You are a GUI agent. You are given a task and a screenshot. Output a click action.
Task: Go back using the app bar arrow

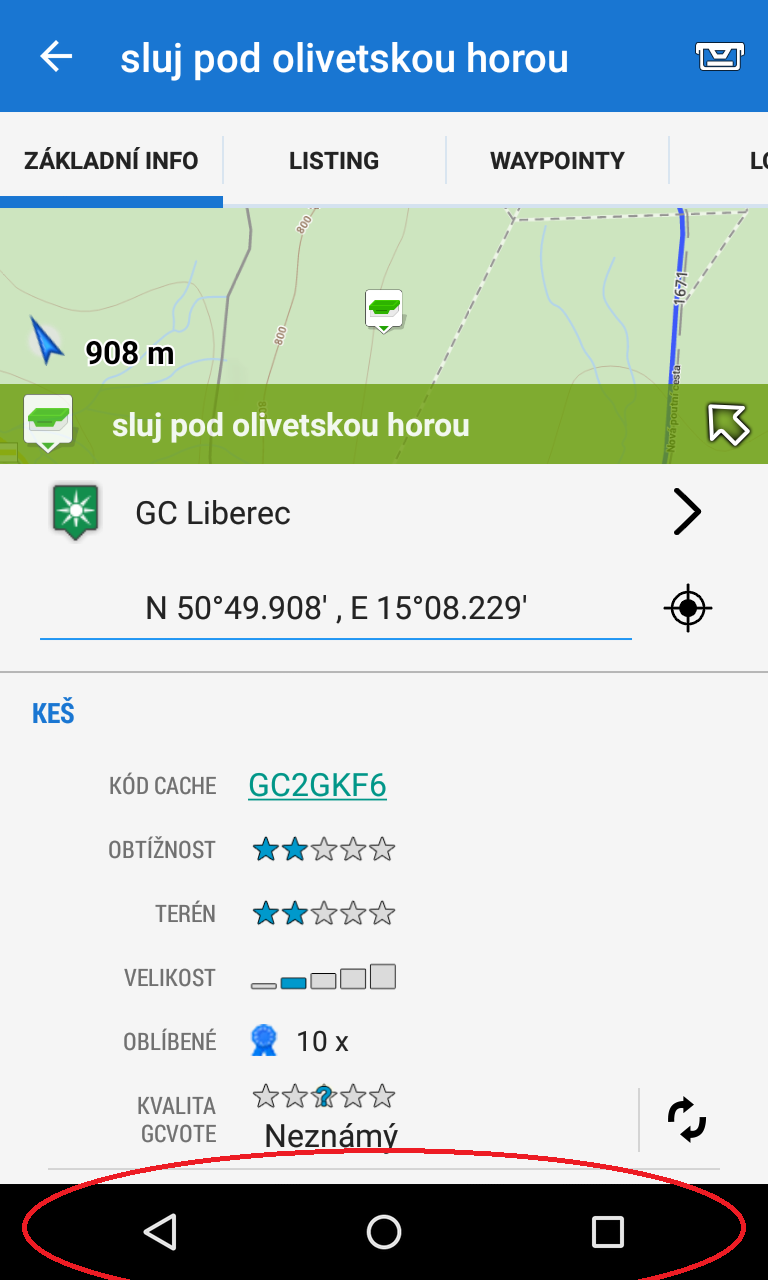tap(56, 57)
